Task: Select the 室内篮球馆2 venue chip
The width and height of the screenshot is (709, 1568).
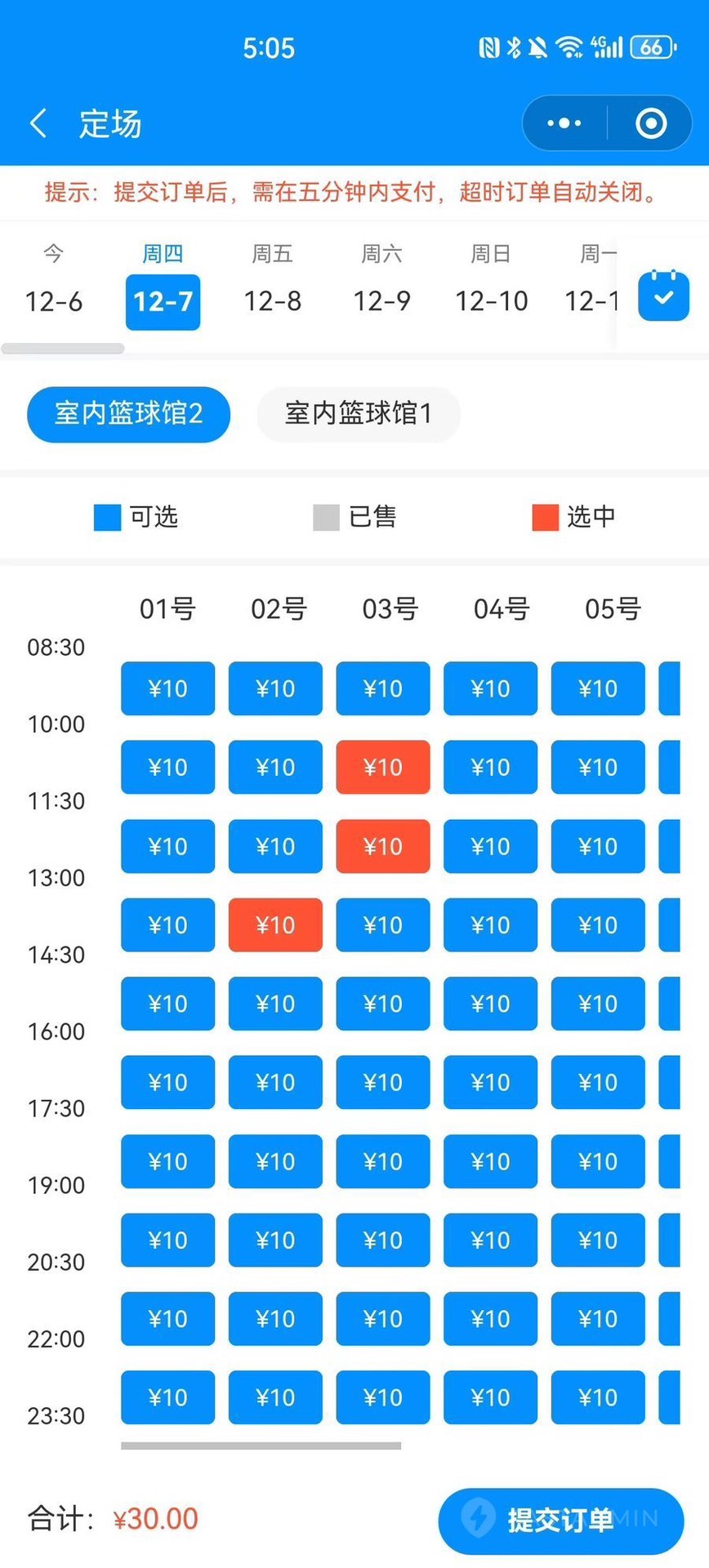Action: (129, 414)
